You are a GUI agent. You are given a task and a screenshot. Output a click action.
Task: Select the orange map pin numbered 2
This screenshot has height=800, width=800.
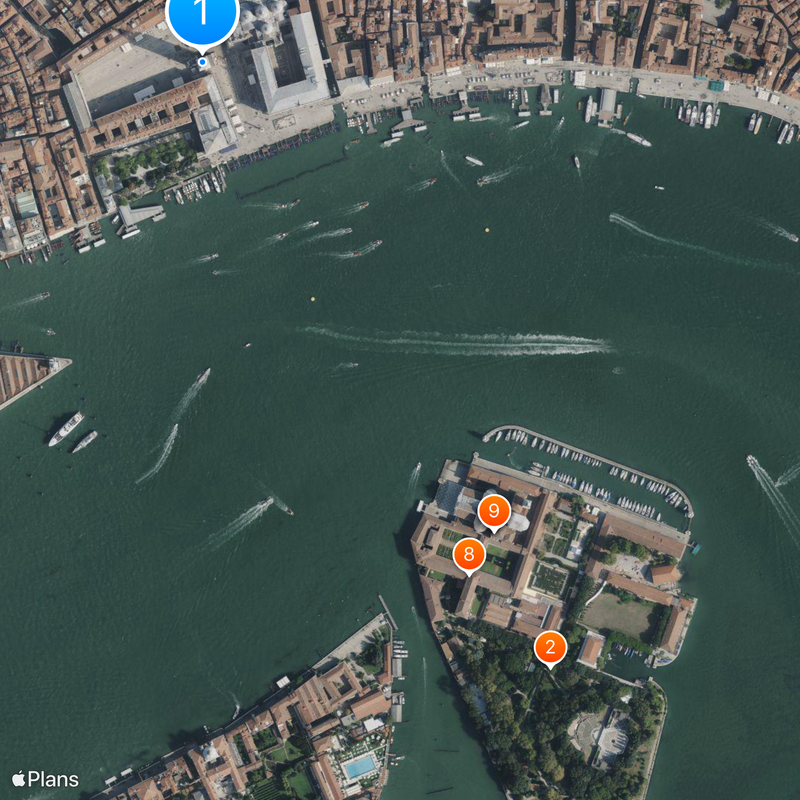coord(550,646)
